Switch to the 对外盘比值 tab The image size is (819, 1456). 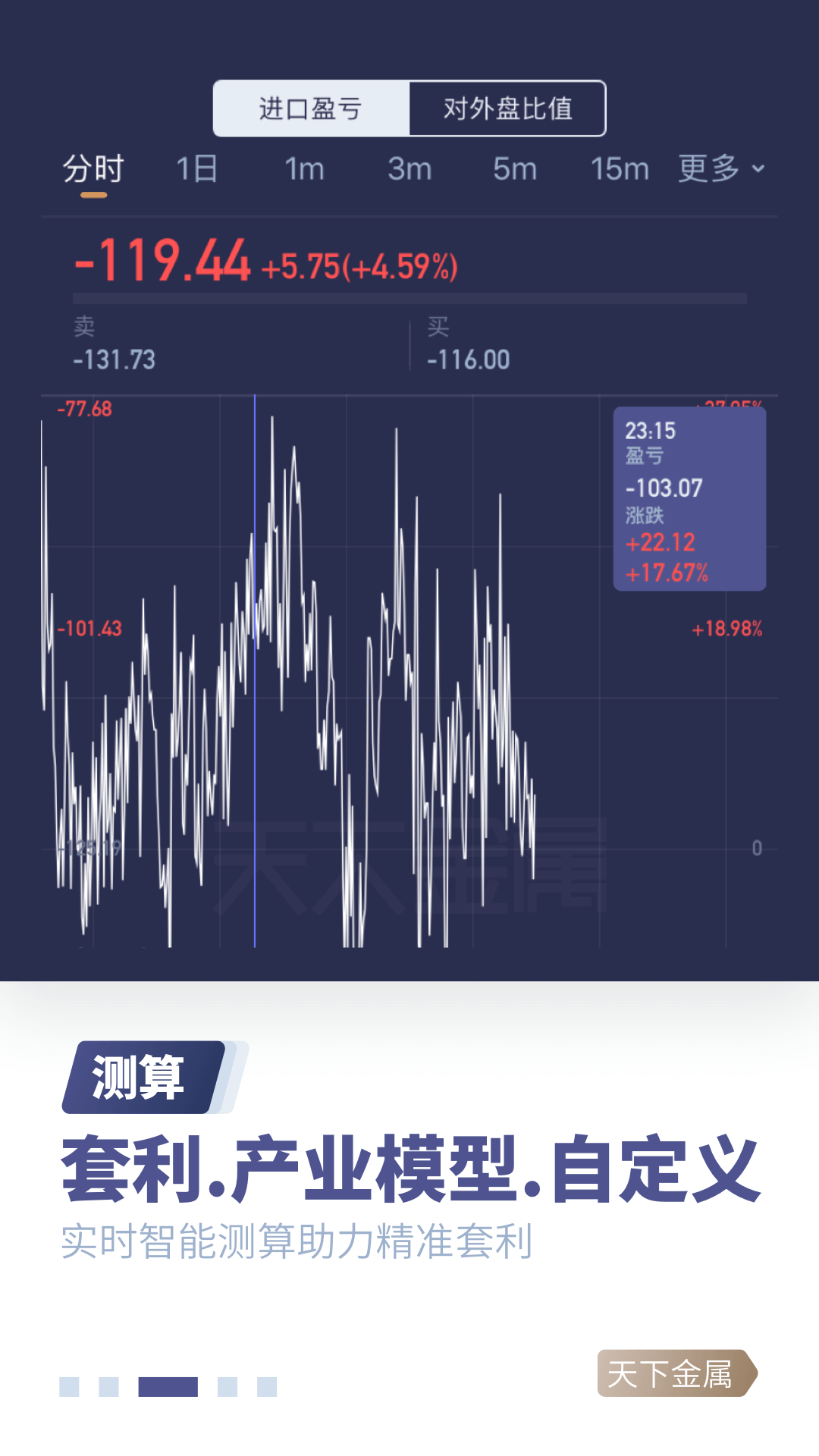point(508,108)
